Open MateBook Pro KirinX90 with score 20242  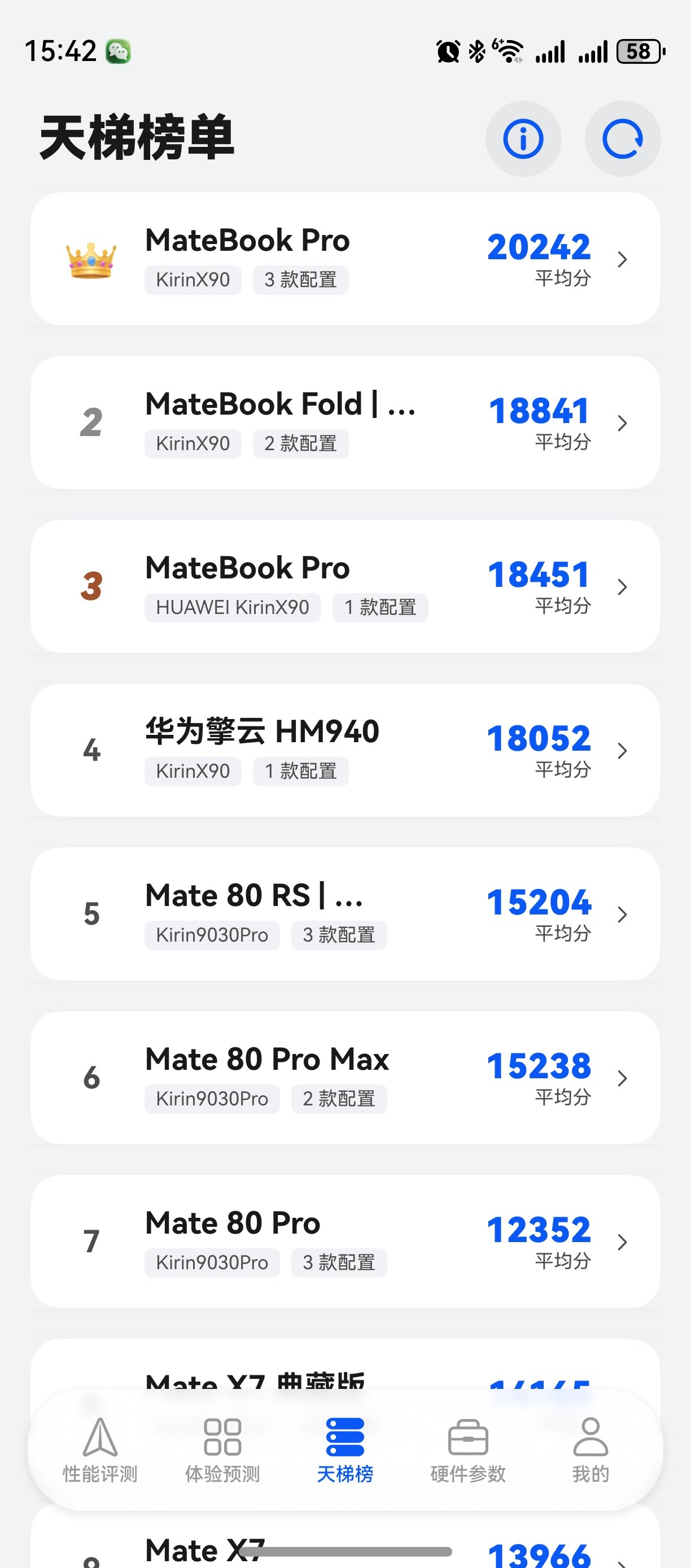pyautogui.click(x=345, y=259)
